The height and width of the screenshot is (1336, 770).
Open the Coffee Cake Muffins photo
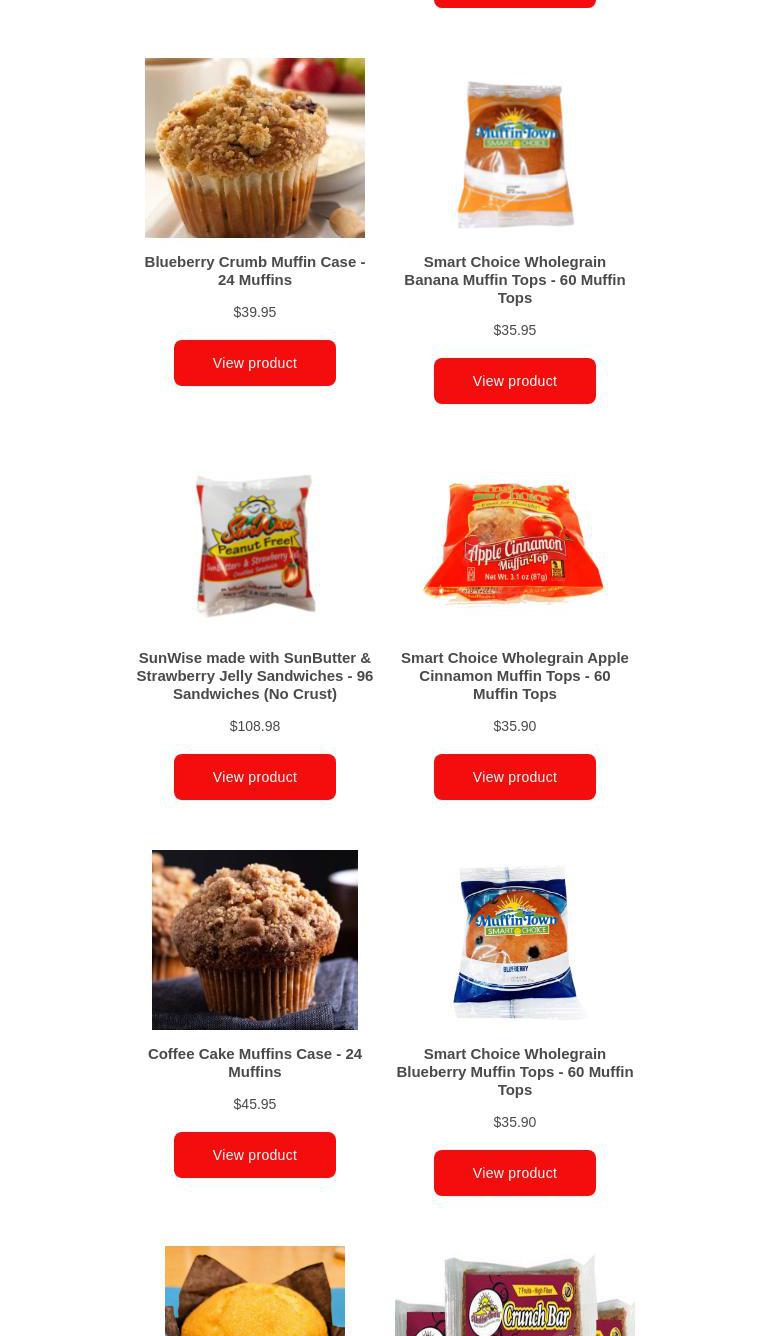254,940
